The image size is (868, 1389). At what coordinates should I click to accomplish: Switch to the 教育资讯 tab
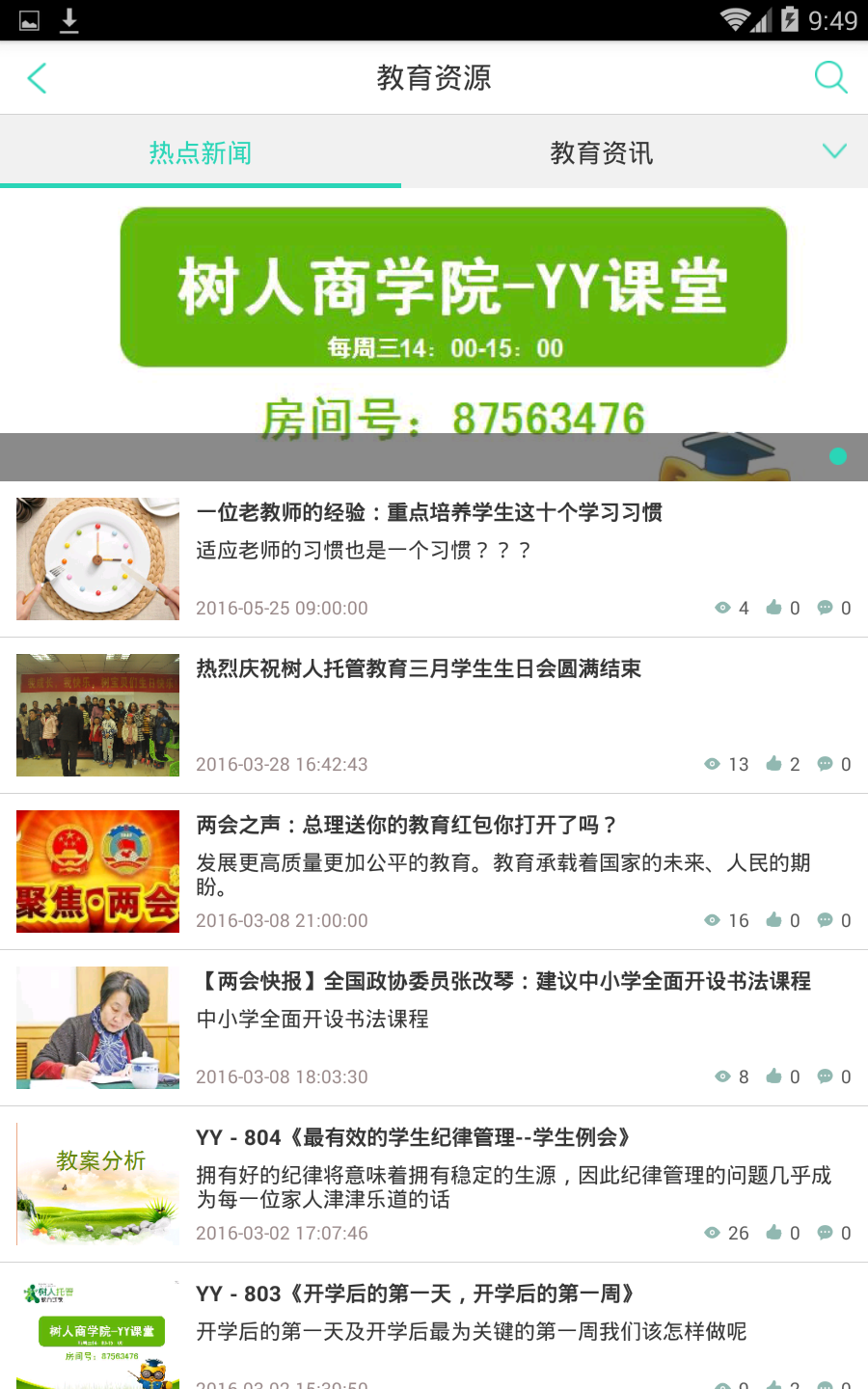coord(601,152)
